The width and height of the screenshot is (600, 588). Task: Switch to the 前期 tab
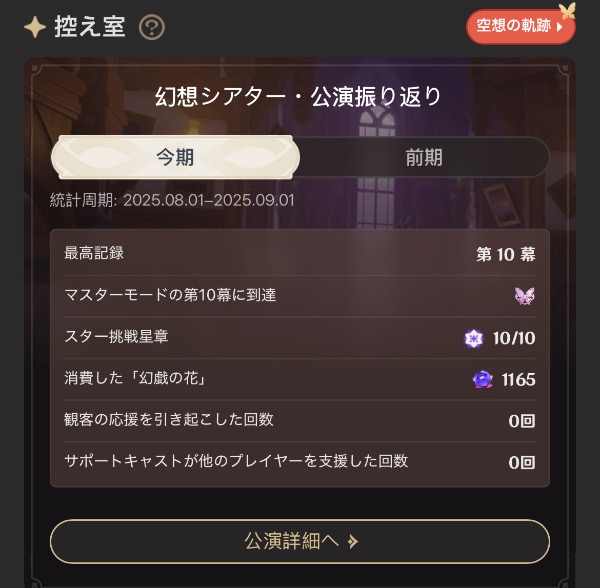pos(424,157)
